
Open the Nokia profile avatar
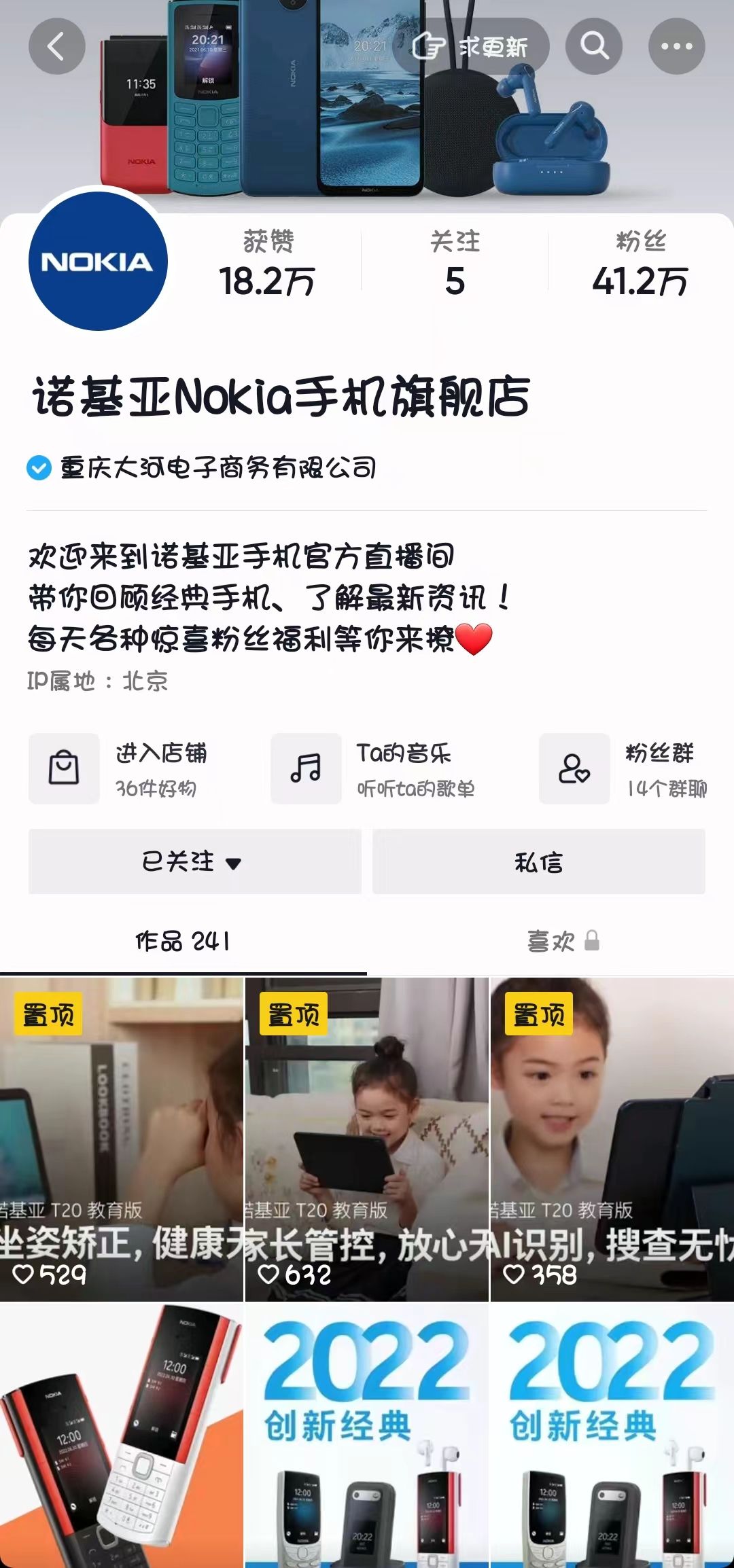coord(98,262)
